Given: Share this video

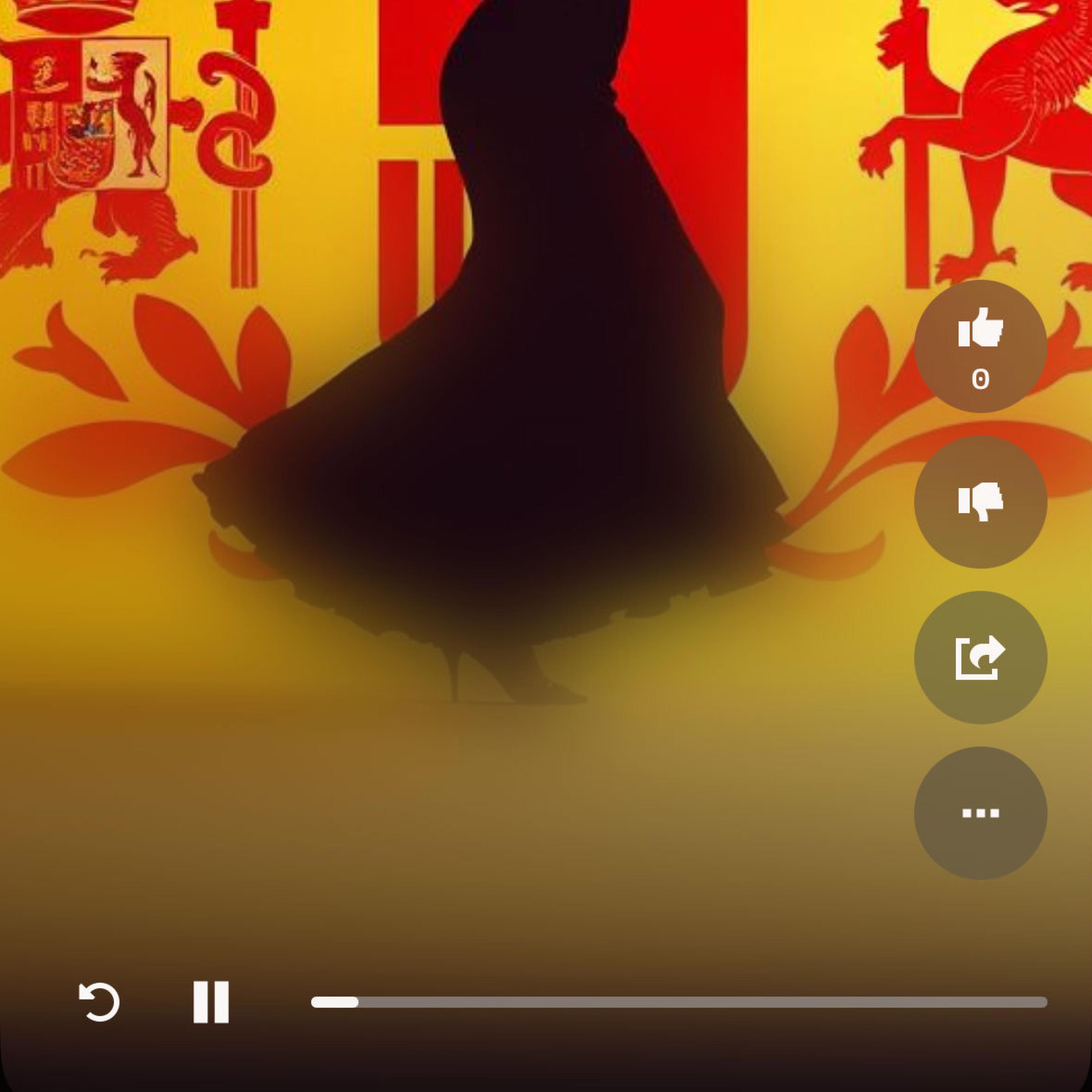Looking at the screenshot, I should [980, 657].
